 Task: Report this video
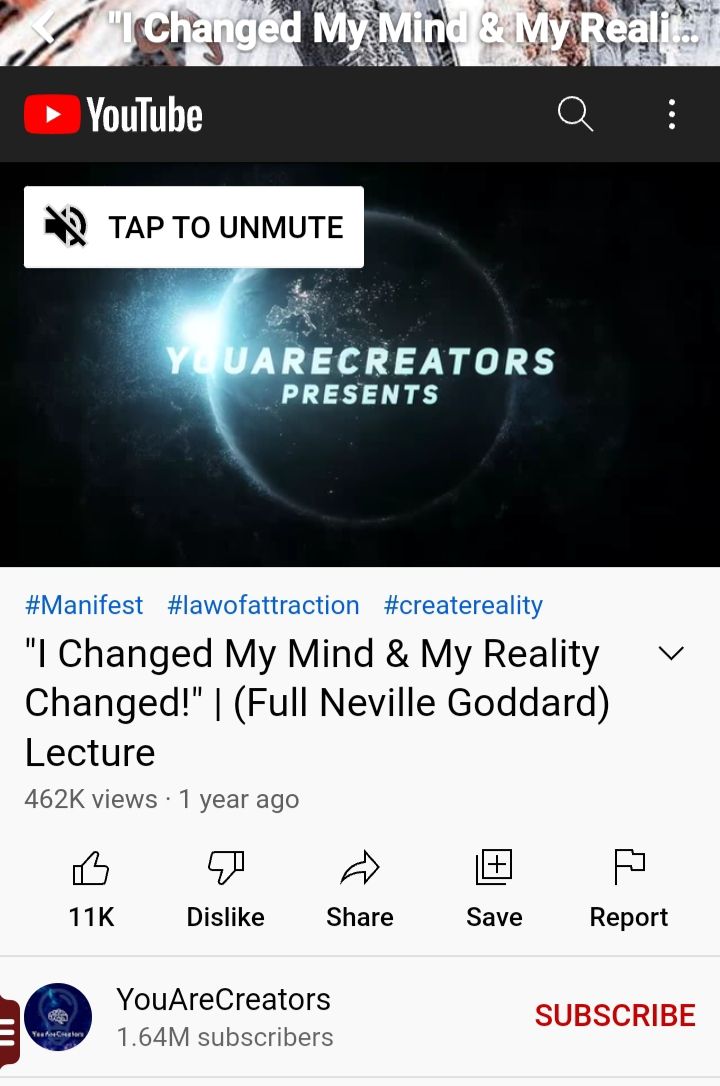(x=629, y=885)
